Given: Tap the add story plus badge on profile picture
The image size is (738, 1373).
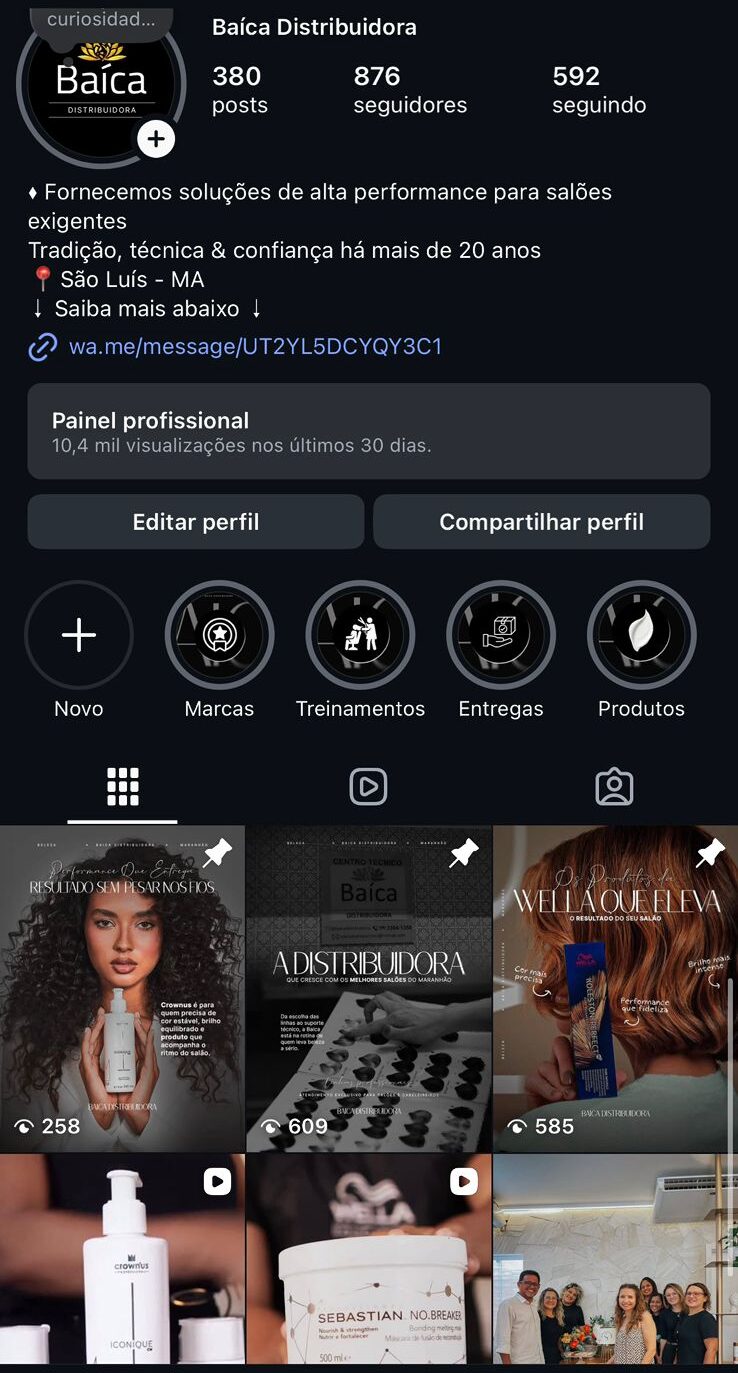Looking at the screenshot, I should coord(156,139).
